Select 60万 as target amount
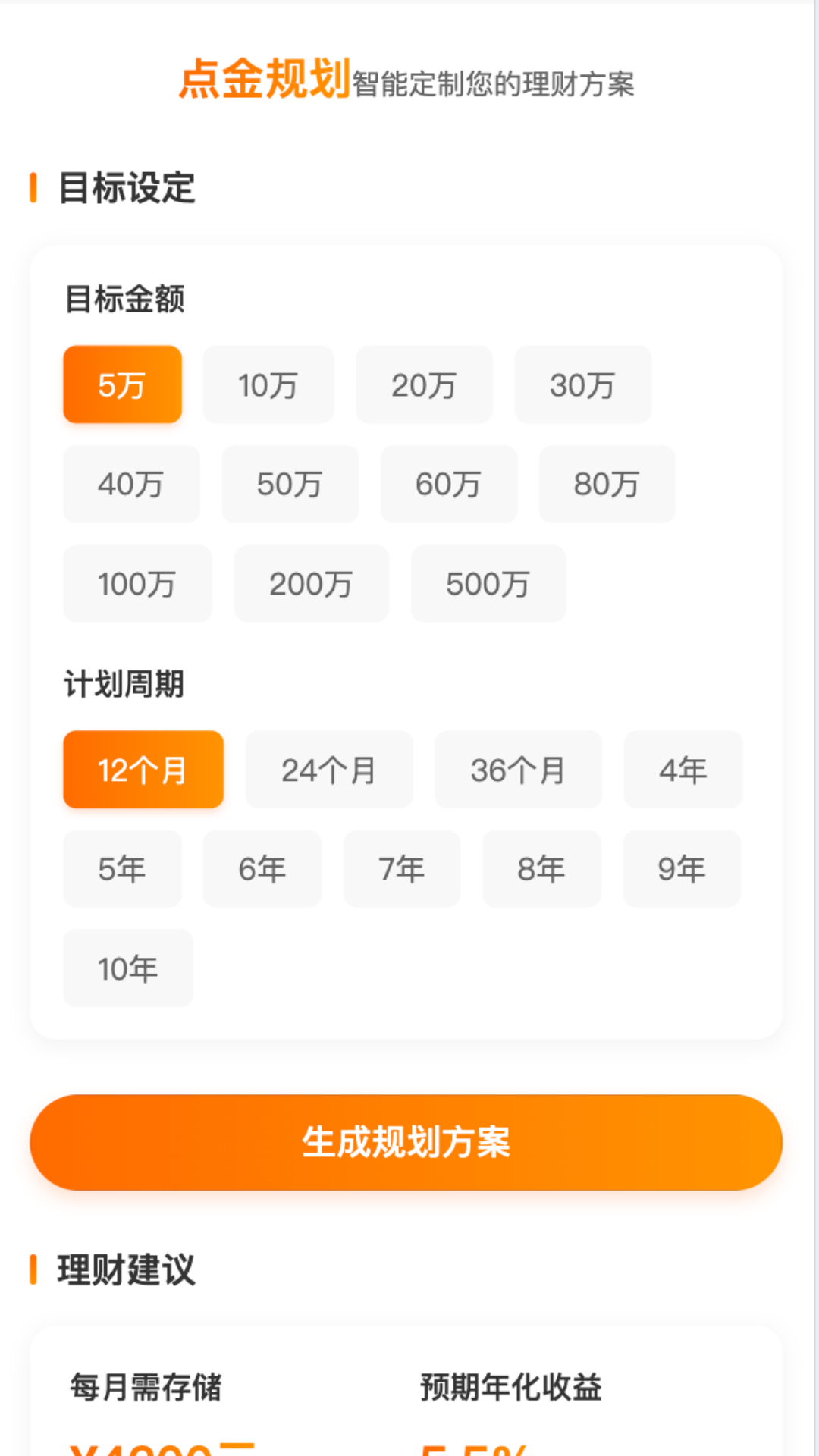This screenshot has height=1456, width=819. (449, 485)
